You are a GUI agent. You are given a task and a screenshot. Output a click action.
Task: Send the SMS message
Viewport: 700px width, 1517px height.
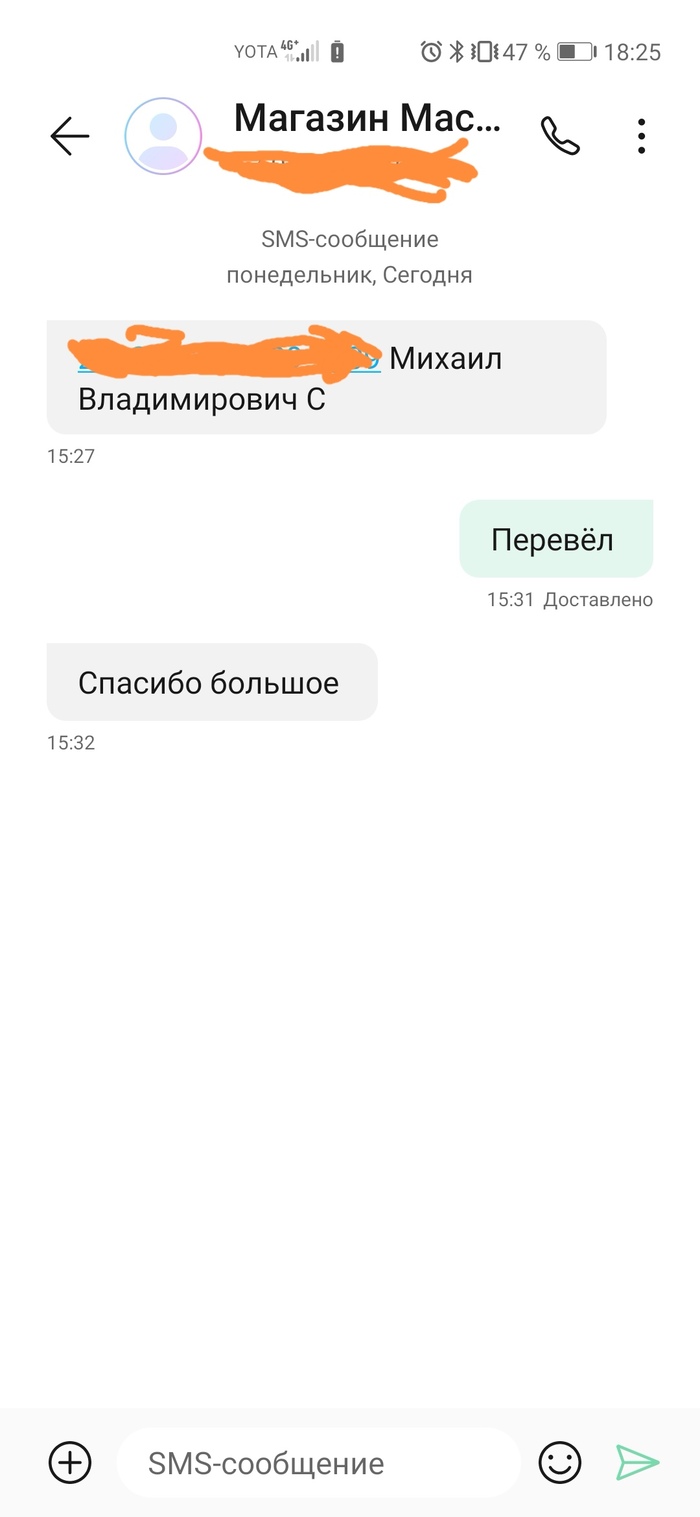tap(637, 1463)
